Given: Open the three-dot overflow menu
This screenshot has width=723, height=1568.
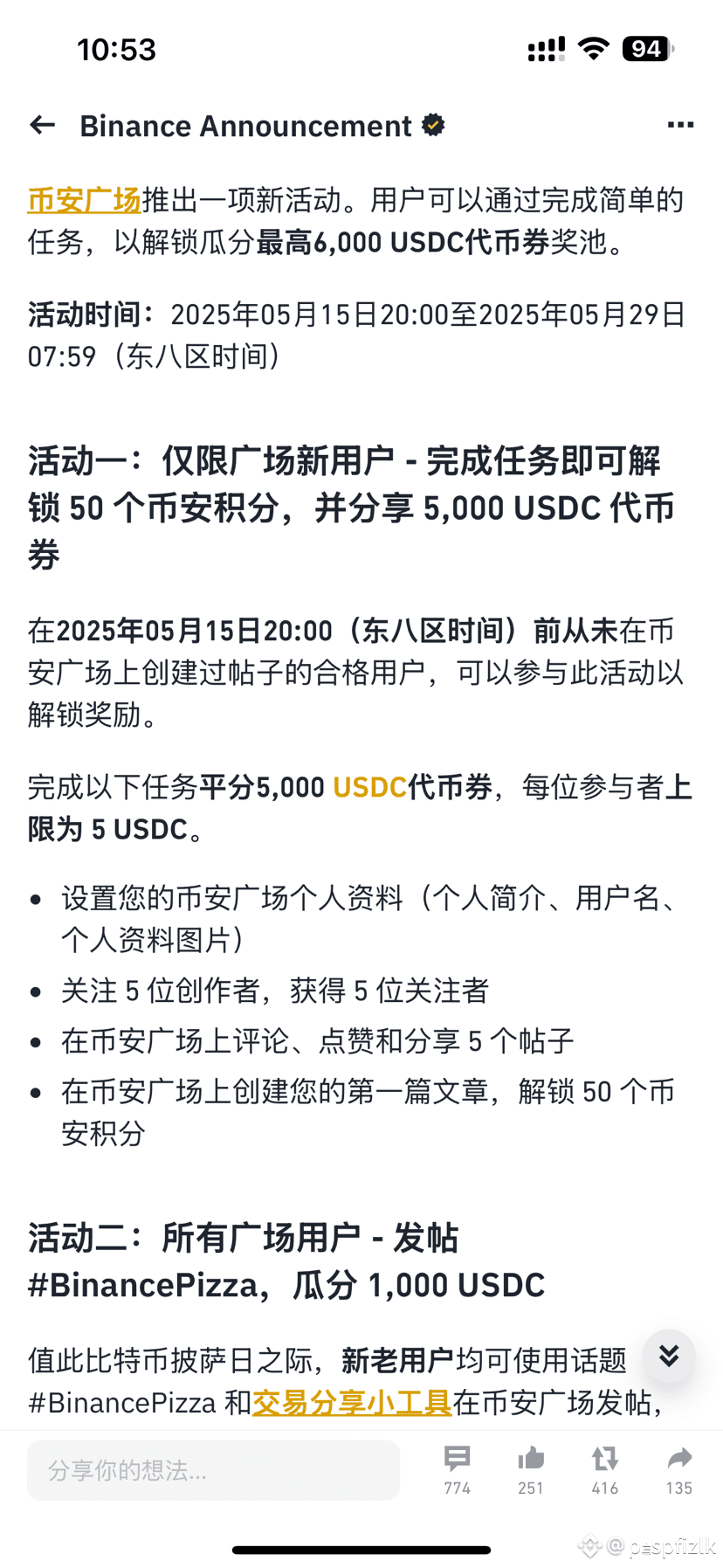Looking at the screenshot, I should (x=680, y=126).
